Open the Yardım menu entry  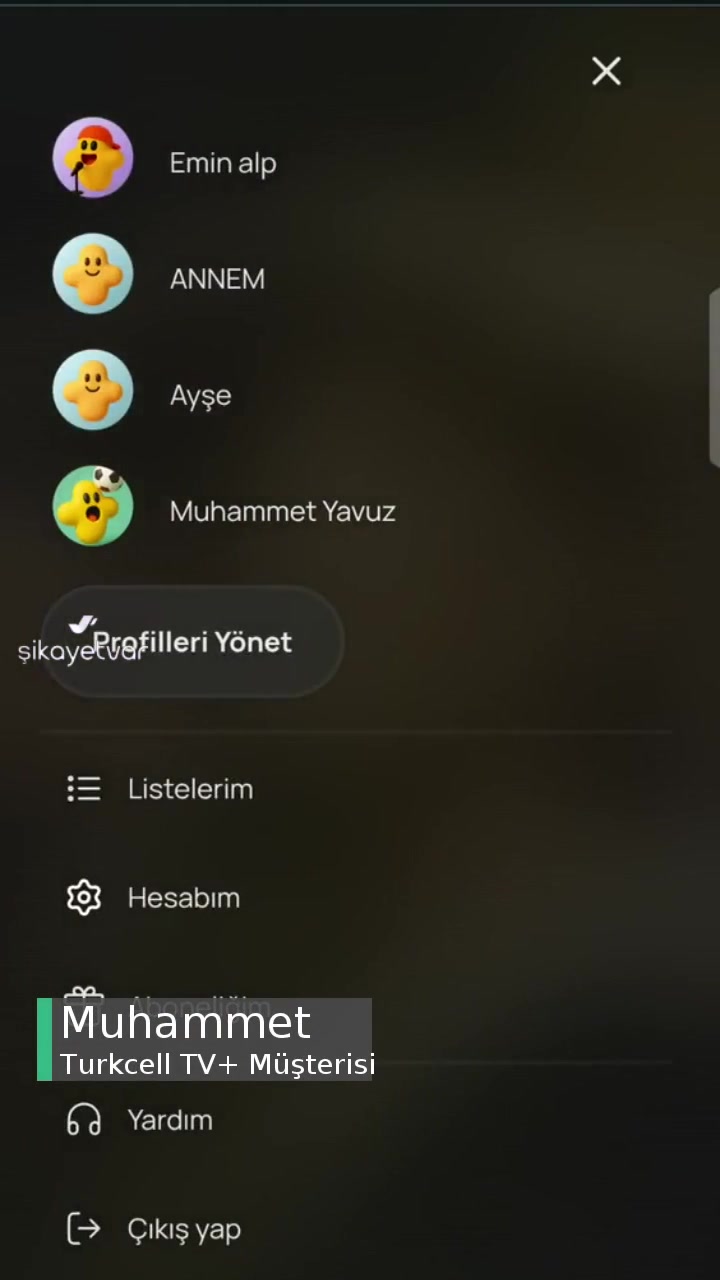170,1120
